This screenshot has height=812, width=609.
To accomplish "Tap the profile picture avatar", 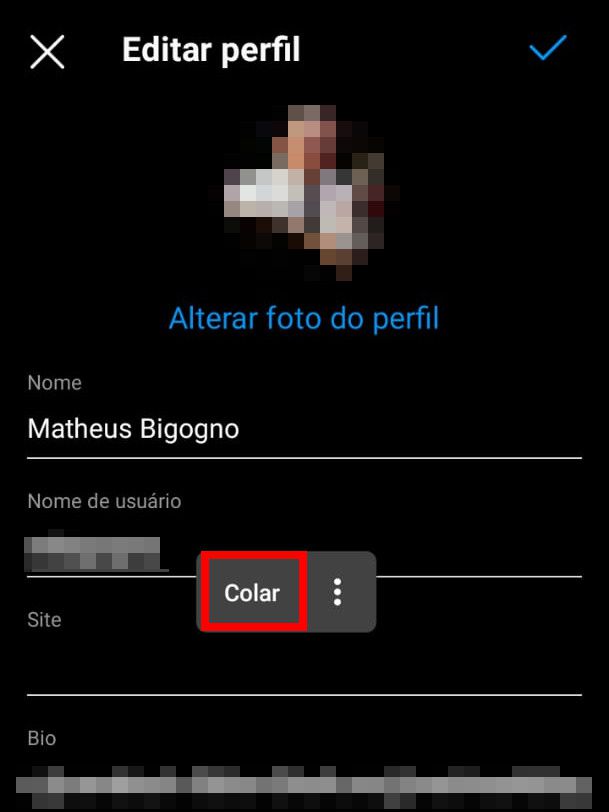I will [304, 190].
